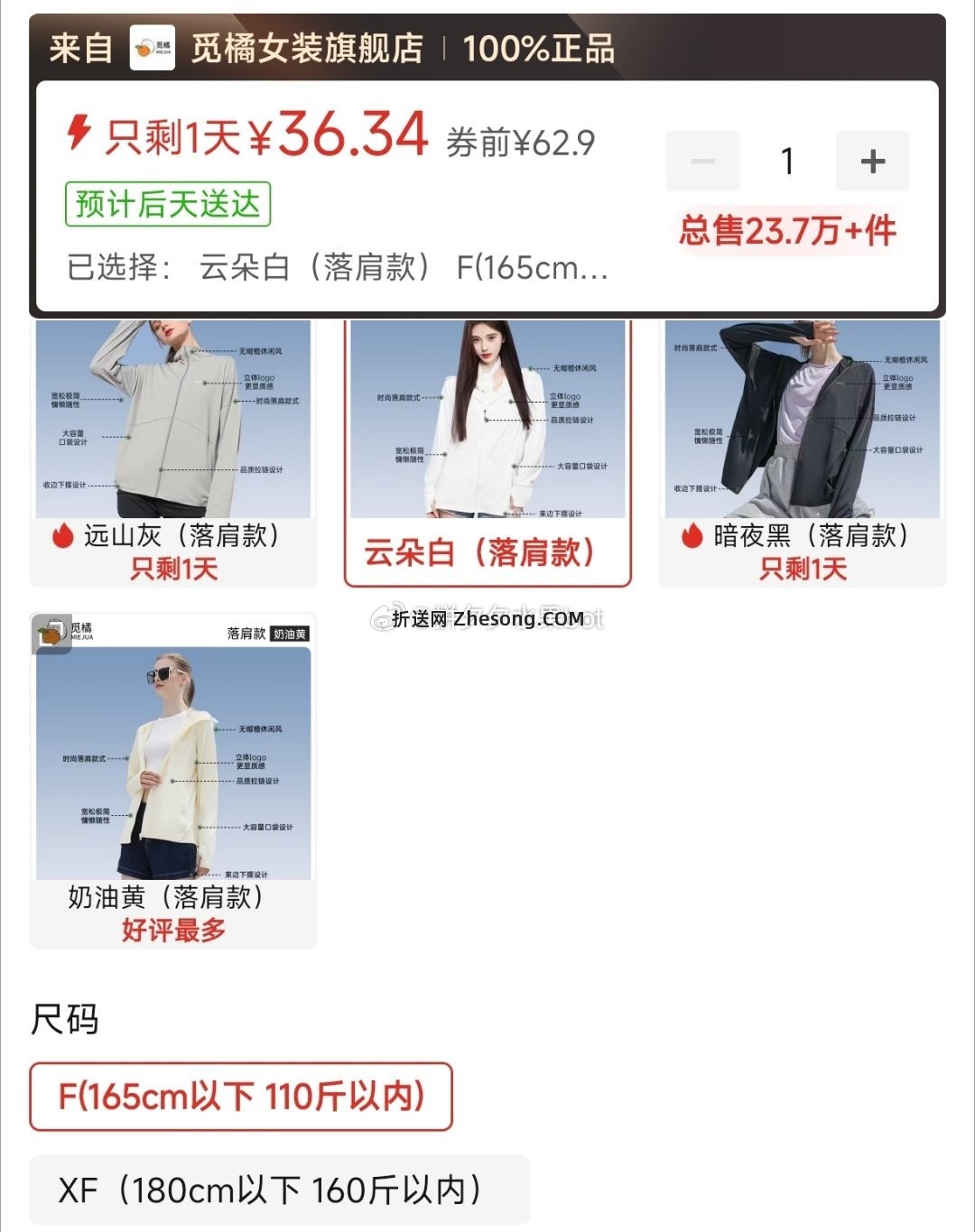Click the 总售23.7万+件 sales count
The width and height of the screenshot is (975, 1232).
coord(787,232)
